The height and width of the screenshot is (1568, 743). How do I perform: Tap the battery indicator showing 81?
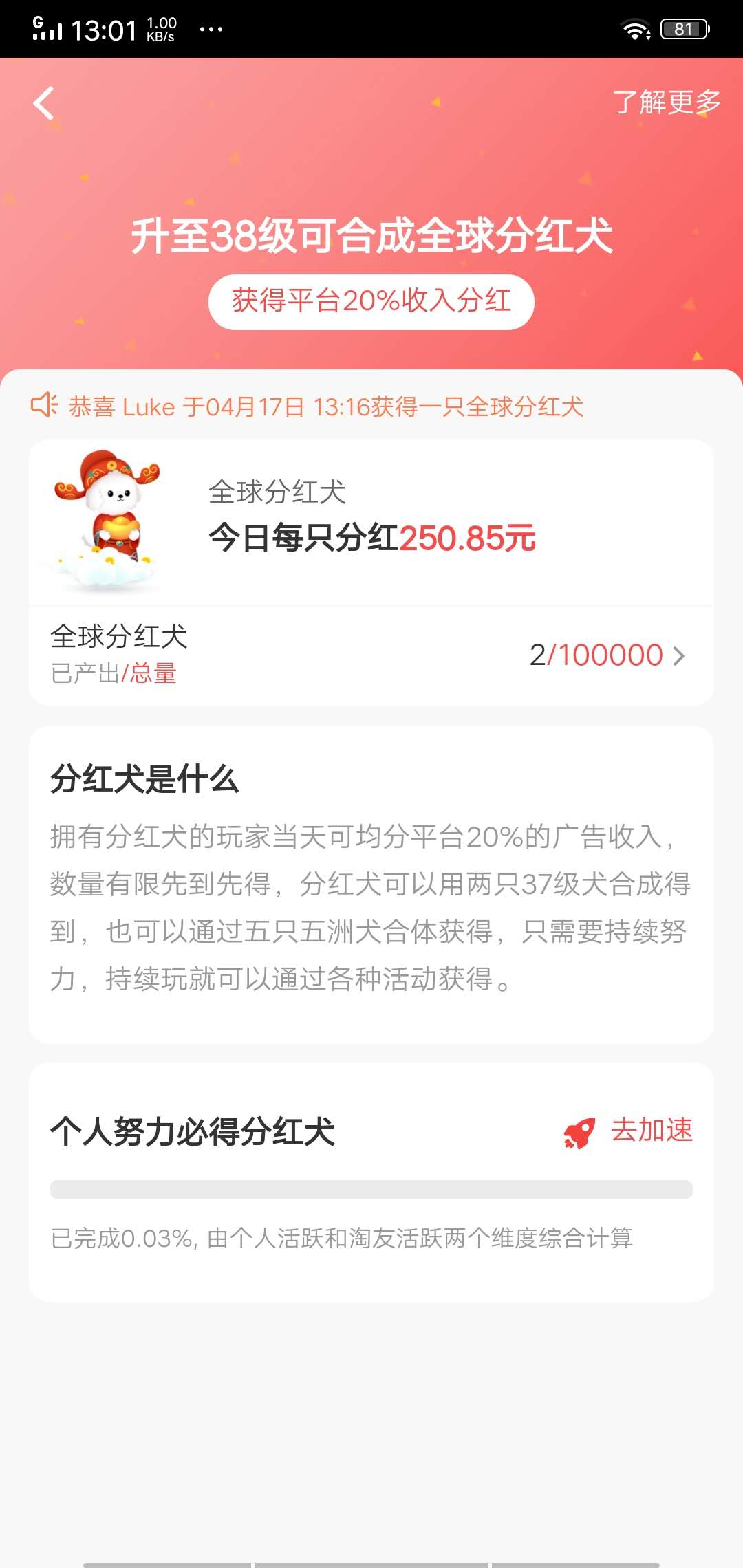tap(685, 28)
